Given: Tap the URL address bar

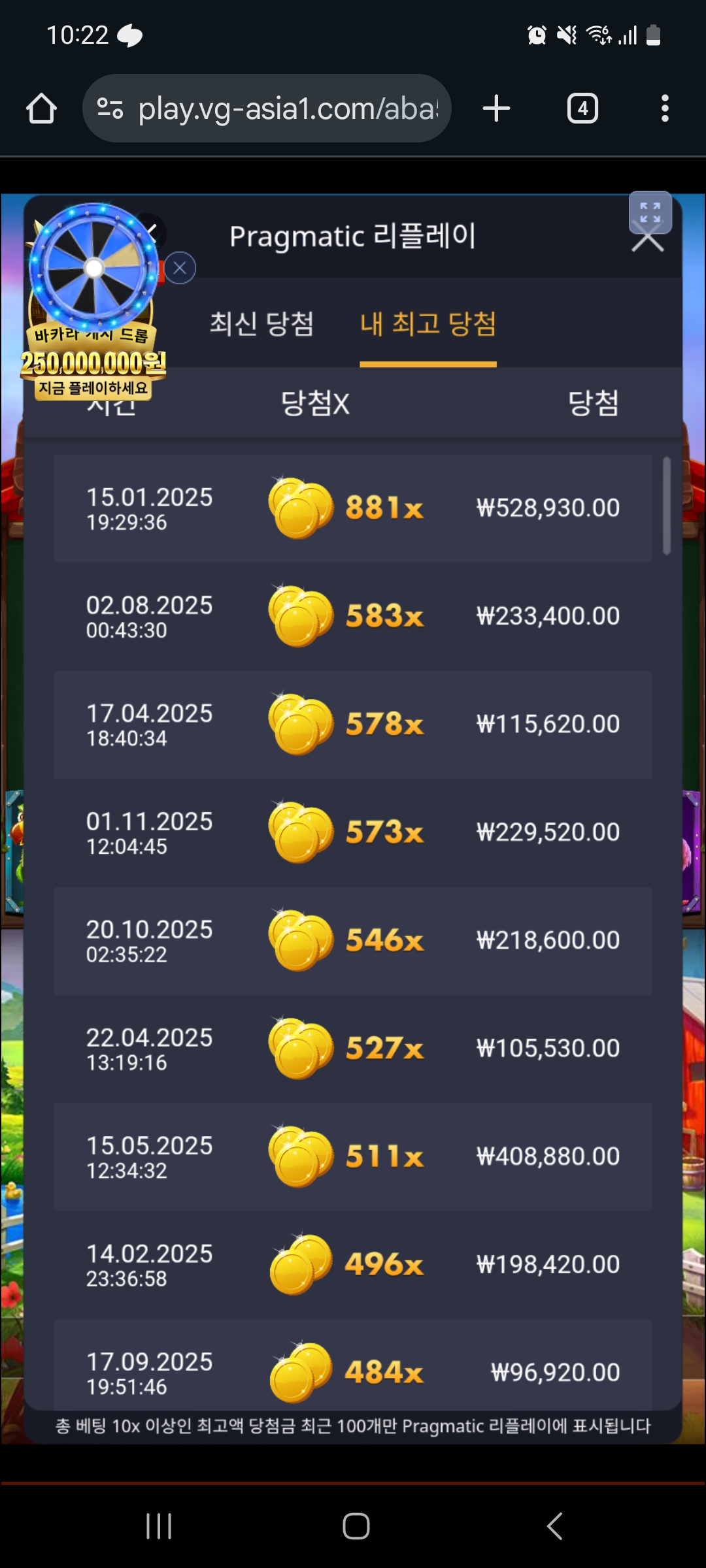Looking at the screenshot, I should 267,108.
